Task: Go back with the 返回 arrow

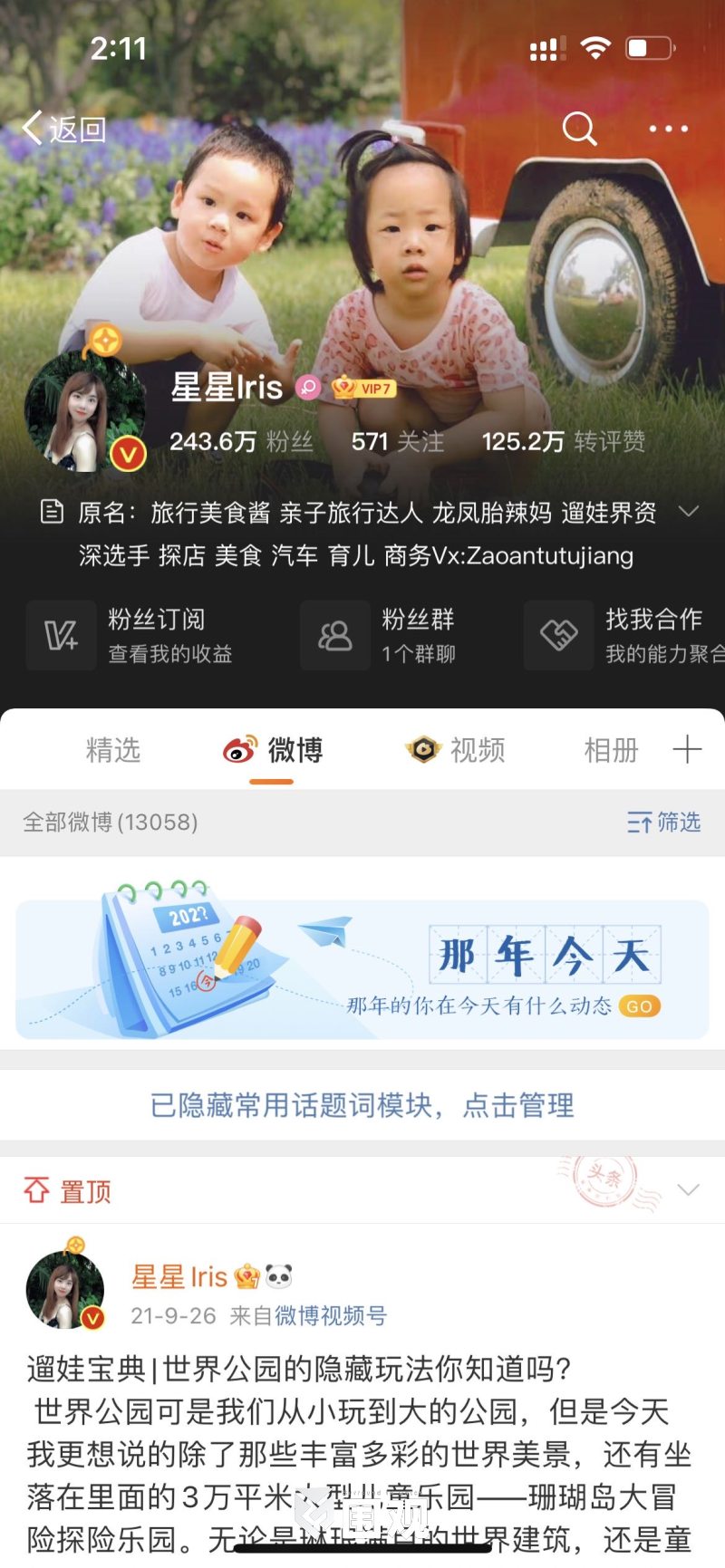Action: click(x=63, y=129)
